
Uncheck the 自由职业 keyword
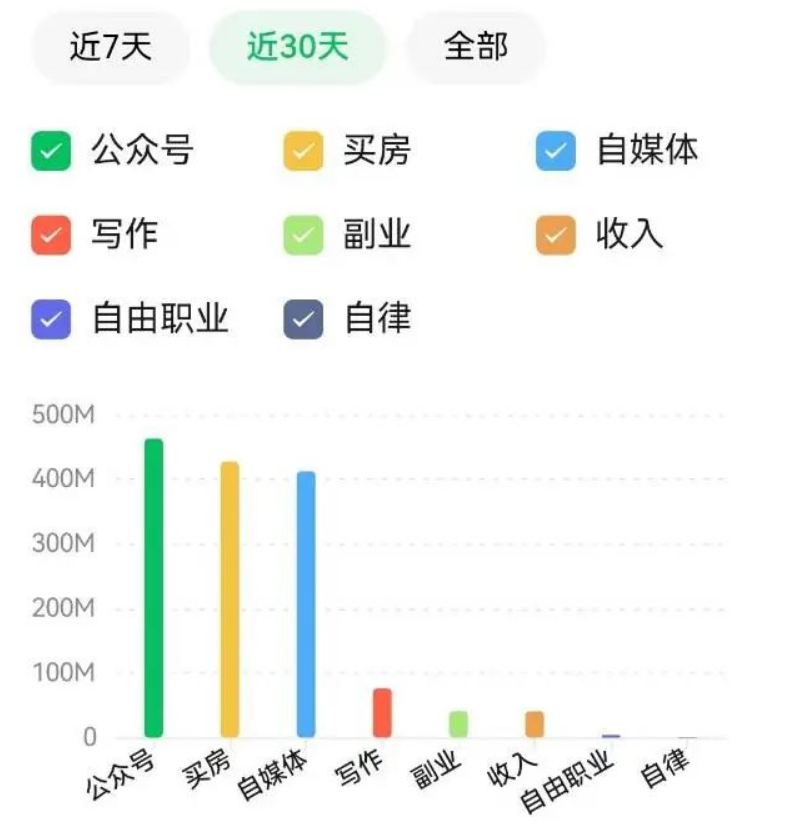(x=51, y=320)
